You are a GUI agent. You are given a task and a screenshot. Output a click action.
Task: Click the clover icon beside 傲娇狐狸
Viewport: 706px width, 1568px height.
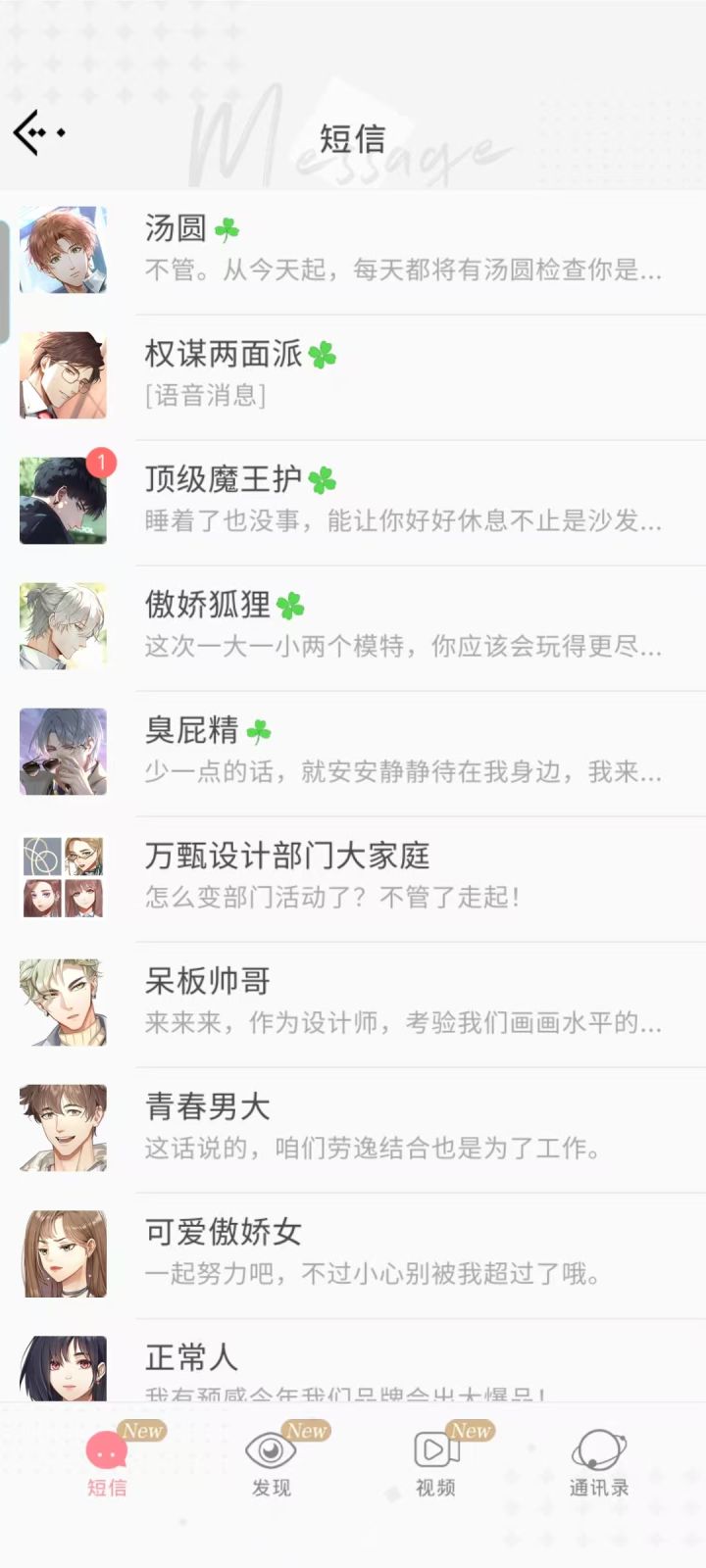point(291,605)
